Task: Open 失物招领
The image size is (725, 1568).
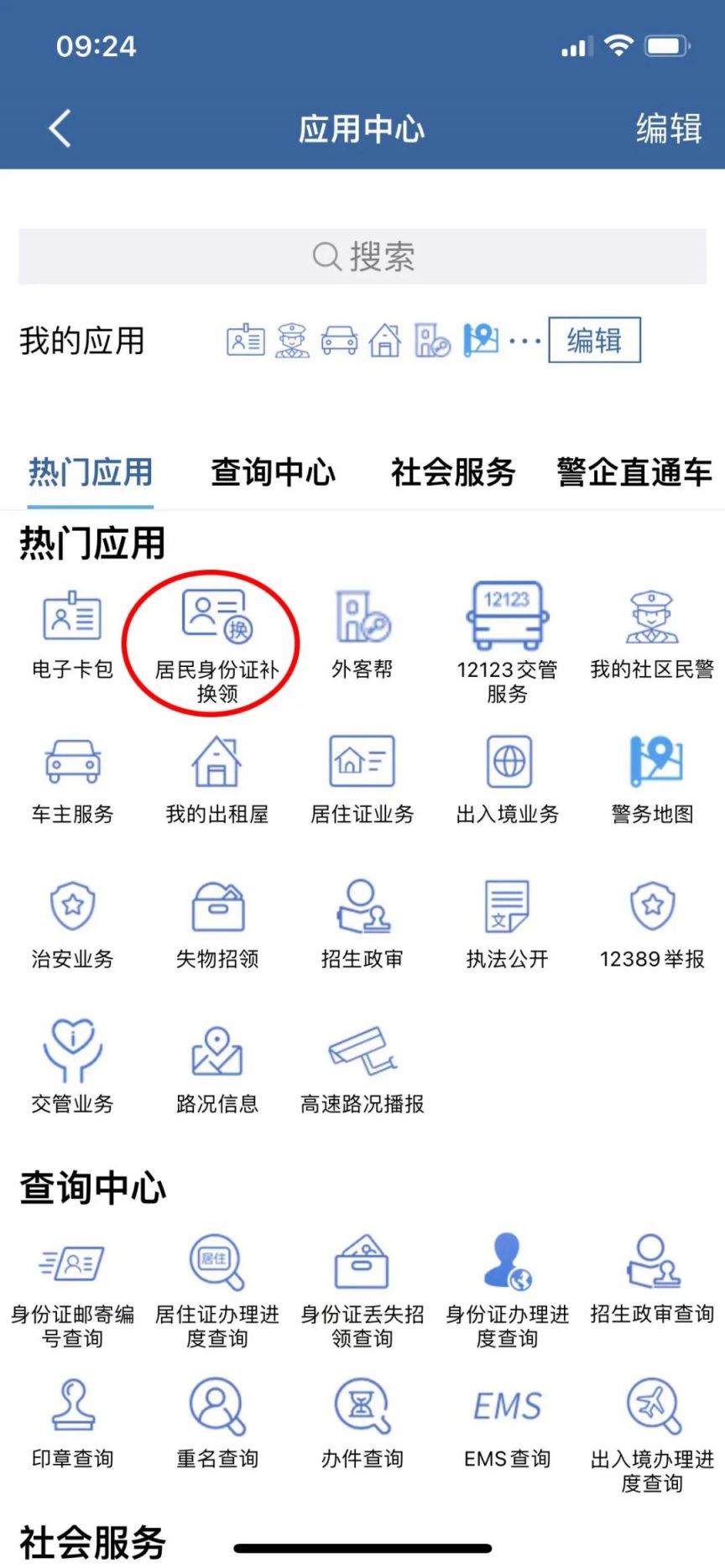Action: point(217,923)
